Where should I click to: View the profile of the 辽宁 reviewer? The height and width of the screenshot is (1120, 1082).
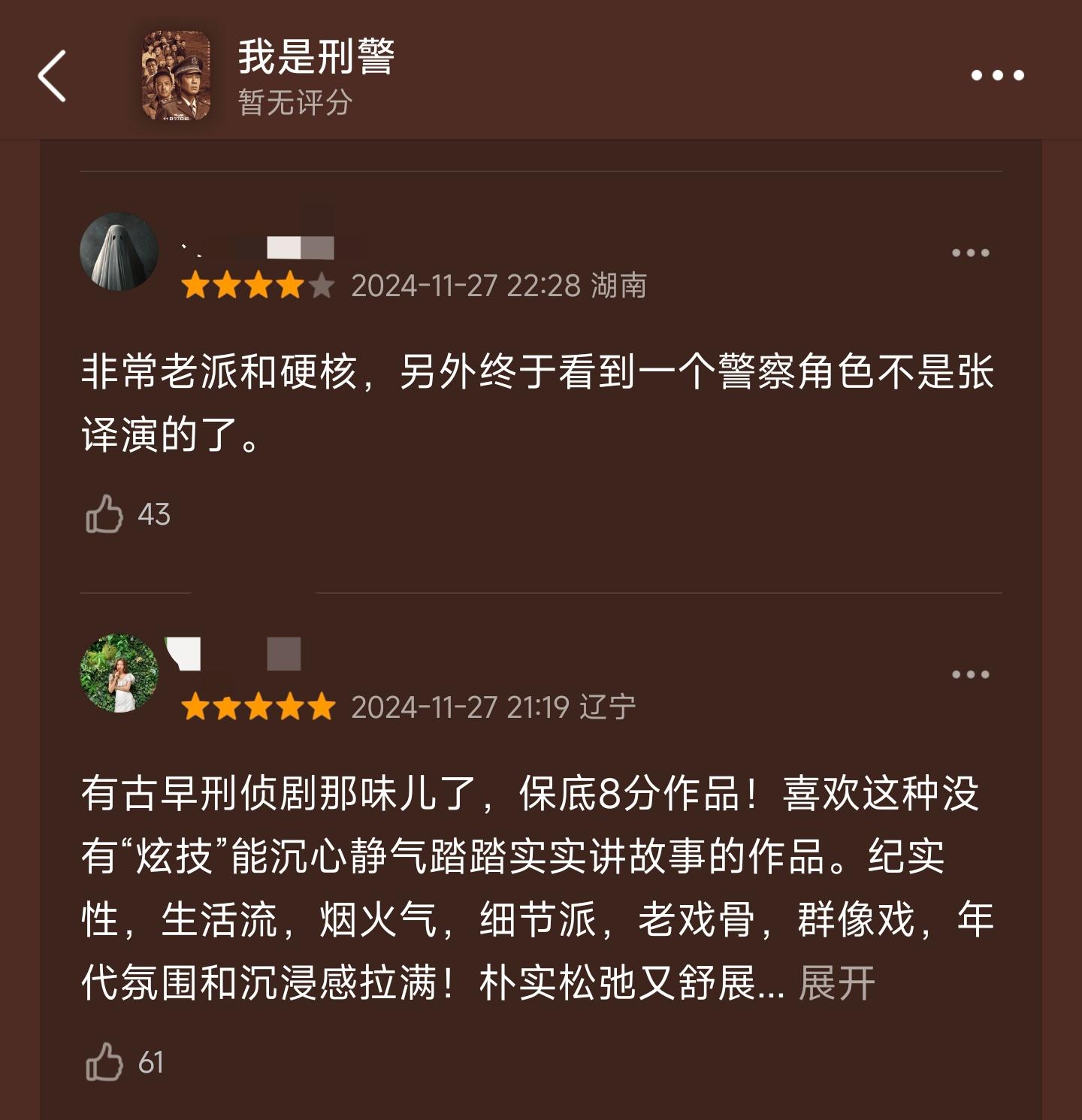119,673
